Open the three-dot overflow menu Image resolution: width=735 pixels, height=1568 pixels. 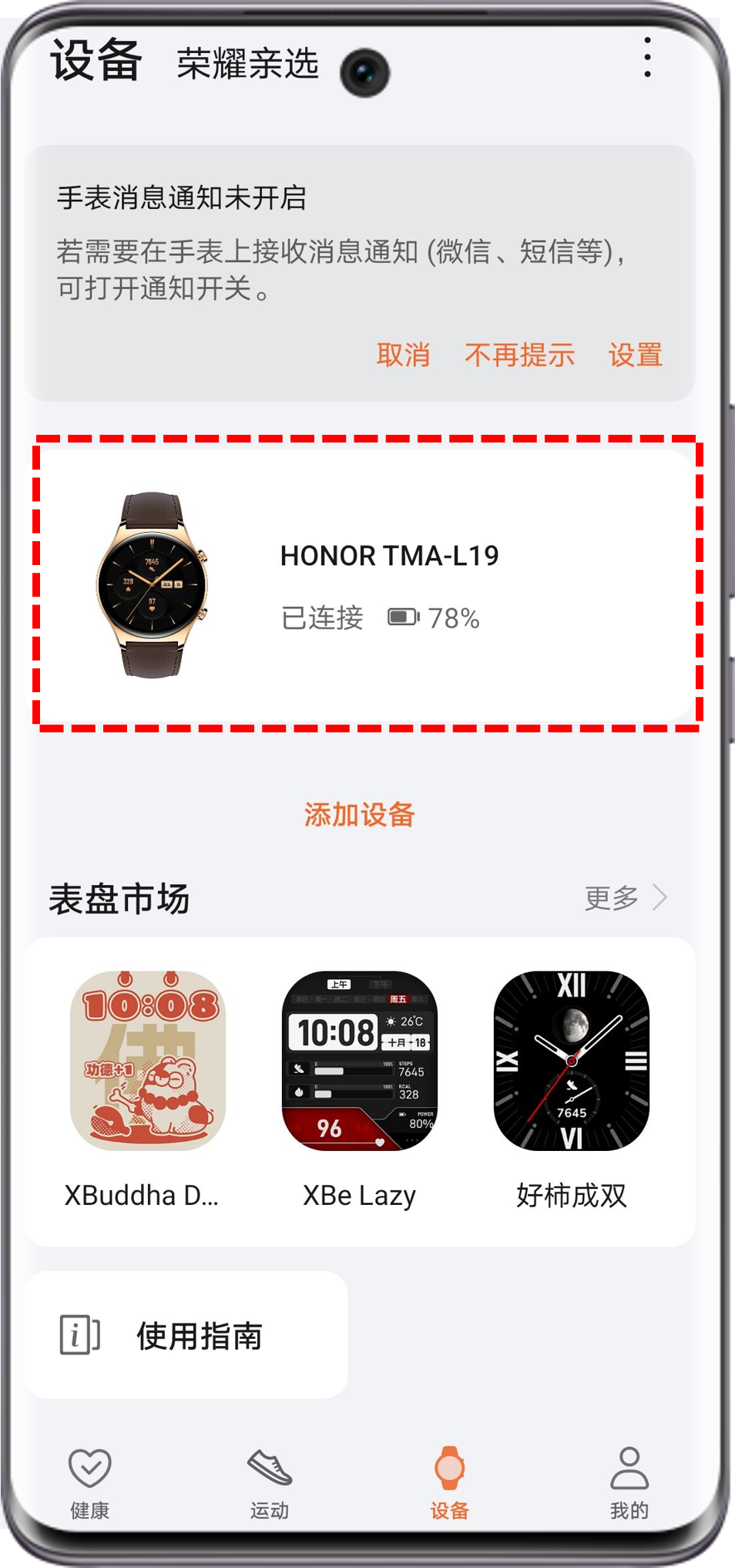click(x=647, y=58)
